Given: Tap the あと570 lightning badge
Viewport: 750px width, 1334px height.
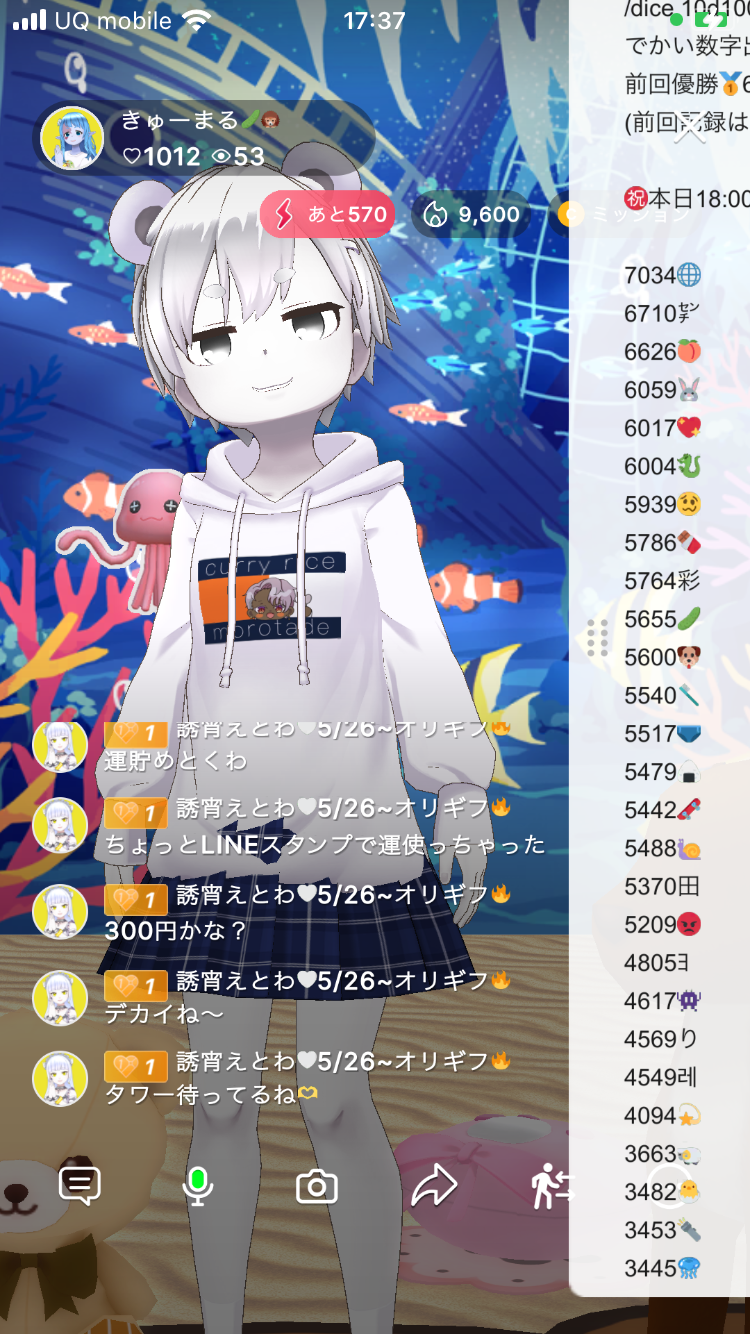Looking at the screenshot, I should [x=327, y=214].
